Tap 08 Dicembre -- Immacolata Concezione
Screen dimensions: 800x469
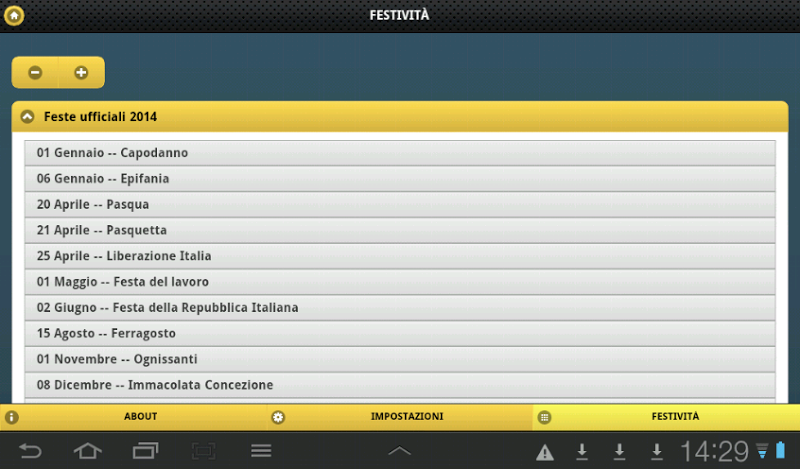[400, 385]
